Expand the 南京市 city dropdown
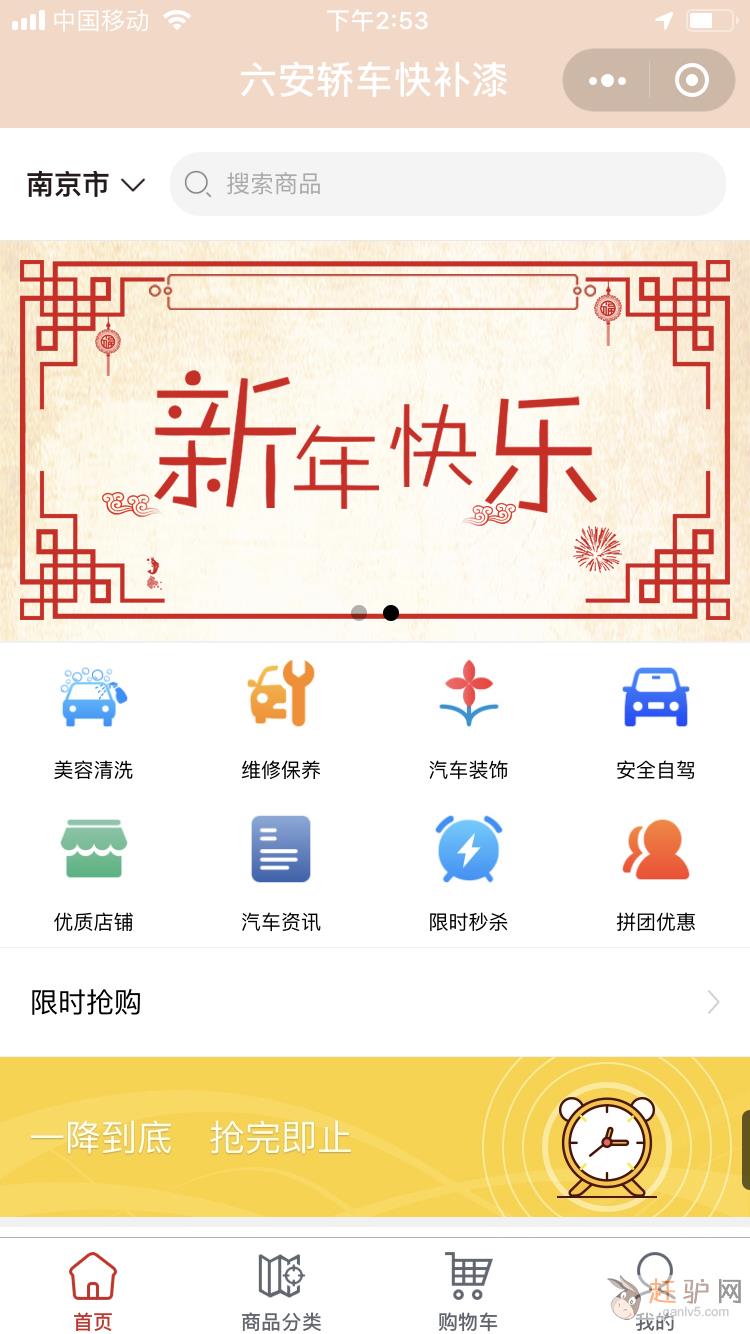The width and height of the screenshot is (750, 1334). (86, 185)
